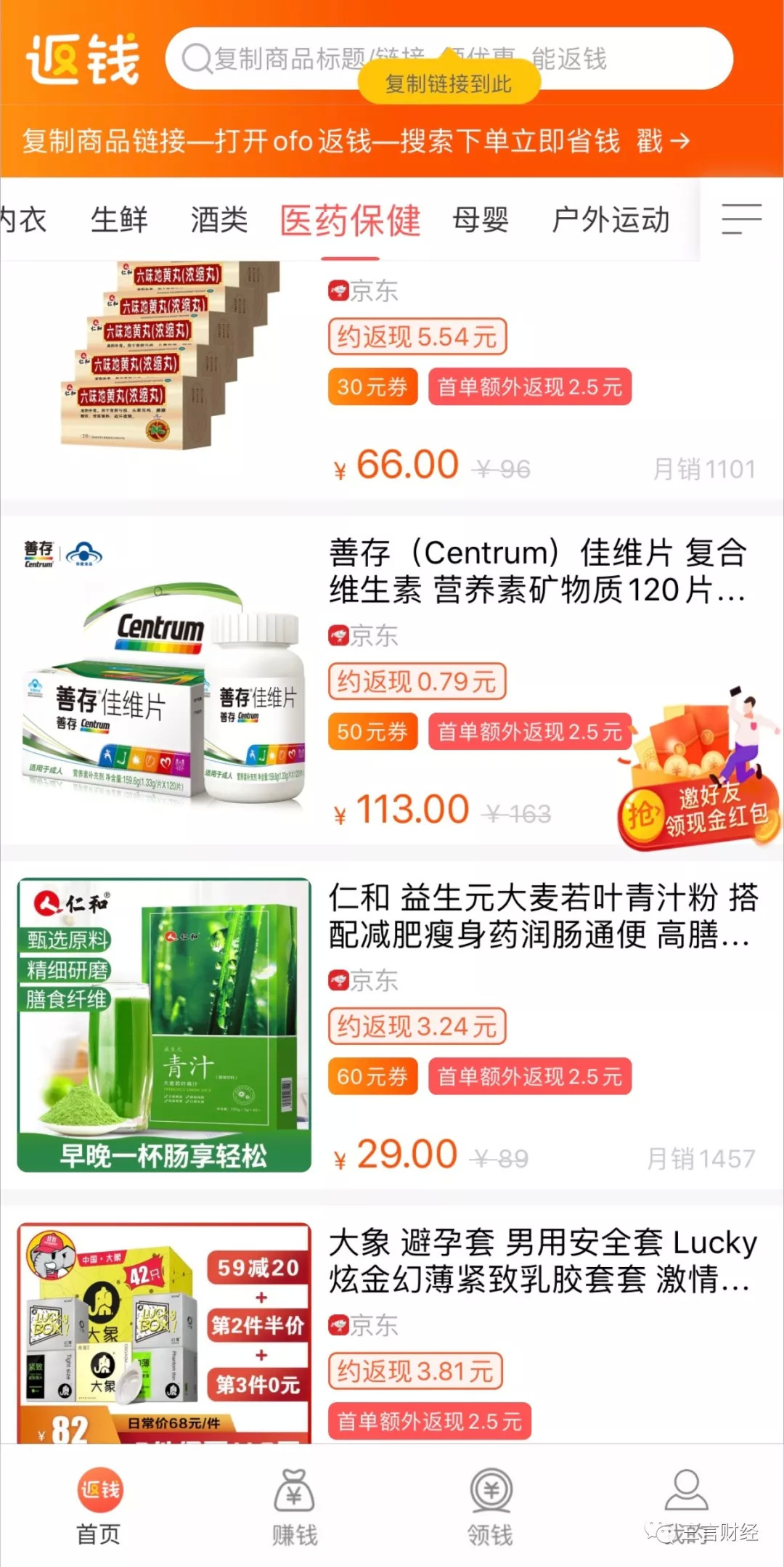Image resolution: width=784 pixels, height=1567 pixels.
Task: Switch to the 酒类 category tab
Action: pos(219,220)
